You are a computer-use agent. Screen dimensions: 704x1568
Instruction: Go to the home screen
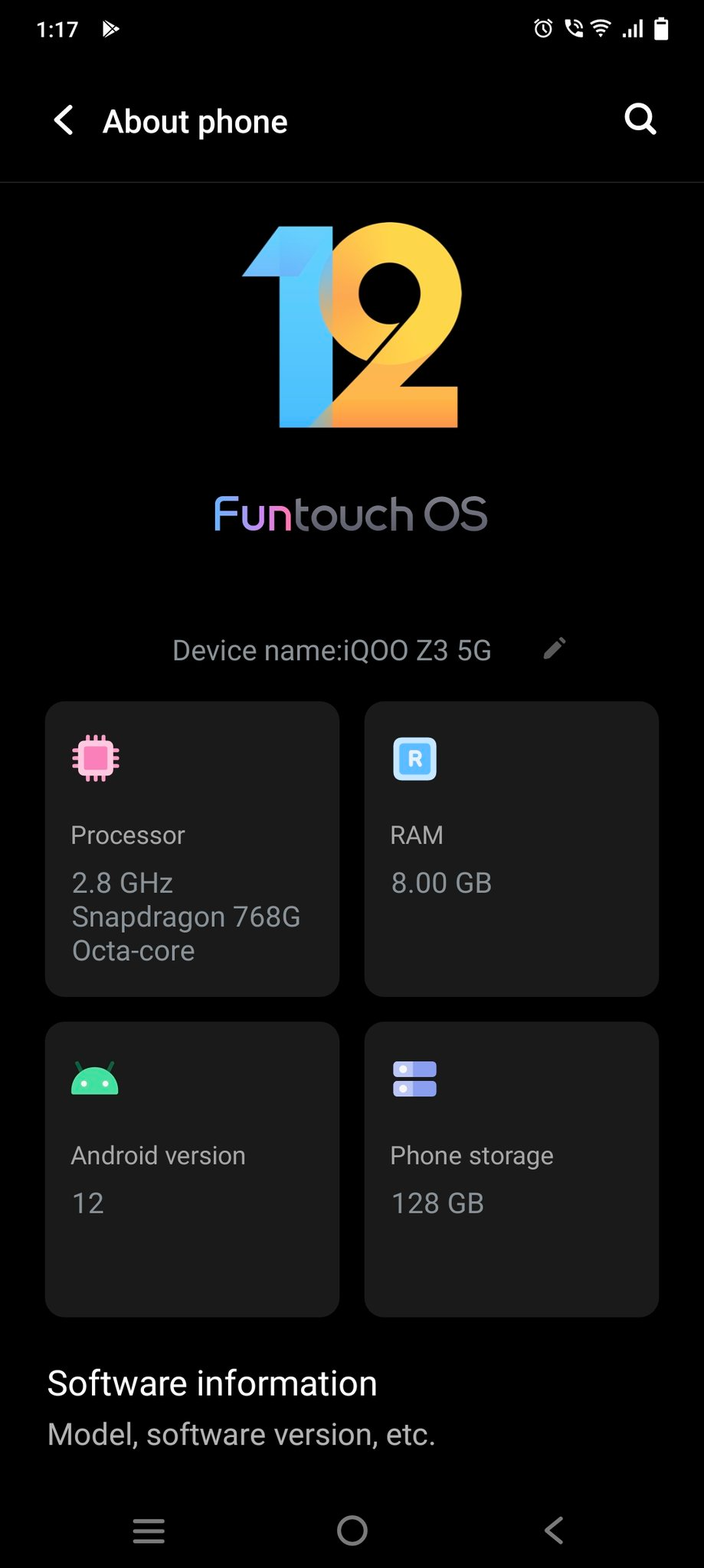(352, 1531)
